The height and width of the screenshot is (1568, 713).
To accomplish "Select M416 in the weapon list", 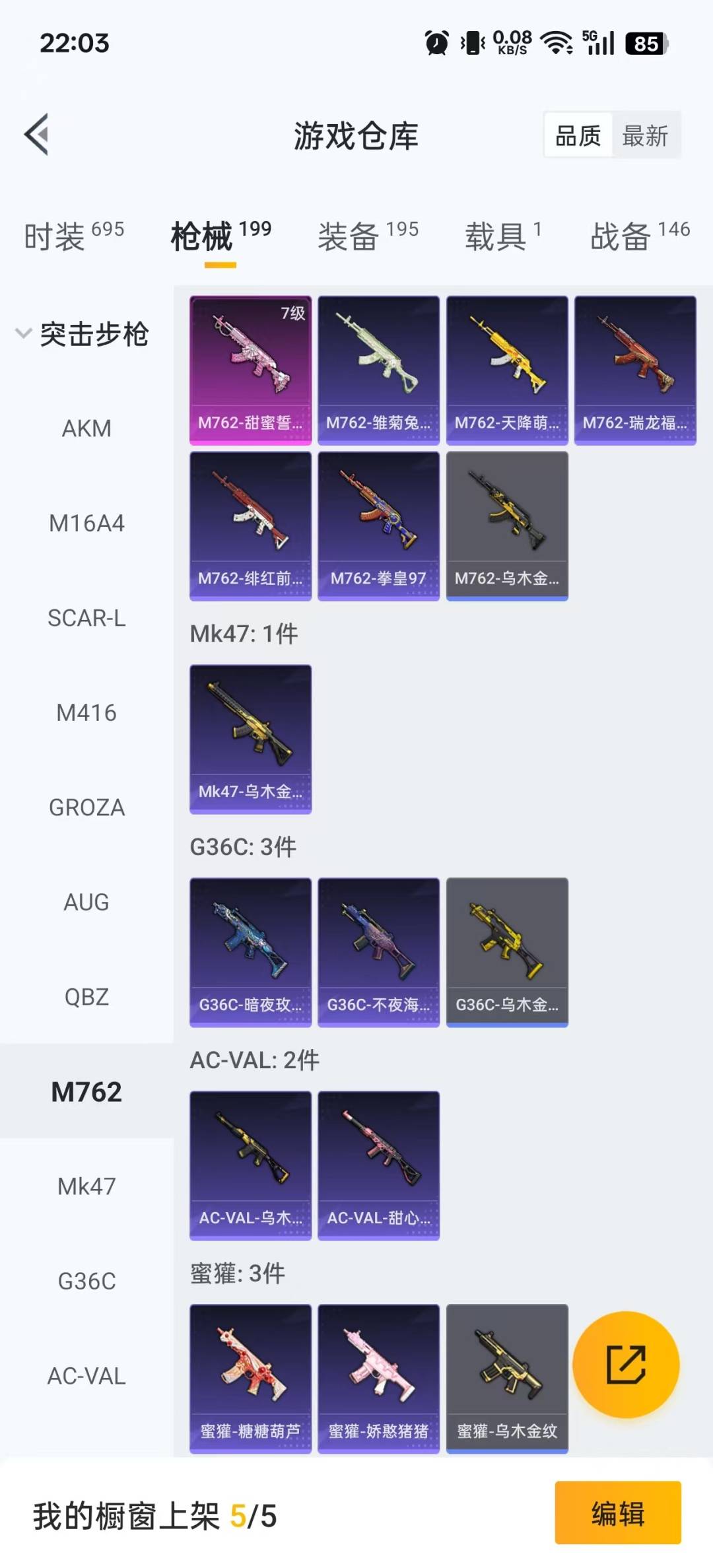I will click(x=86, y=713).
